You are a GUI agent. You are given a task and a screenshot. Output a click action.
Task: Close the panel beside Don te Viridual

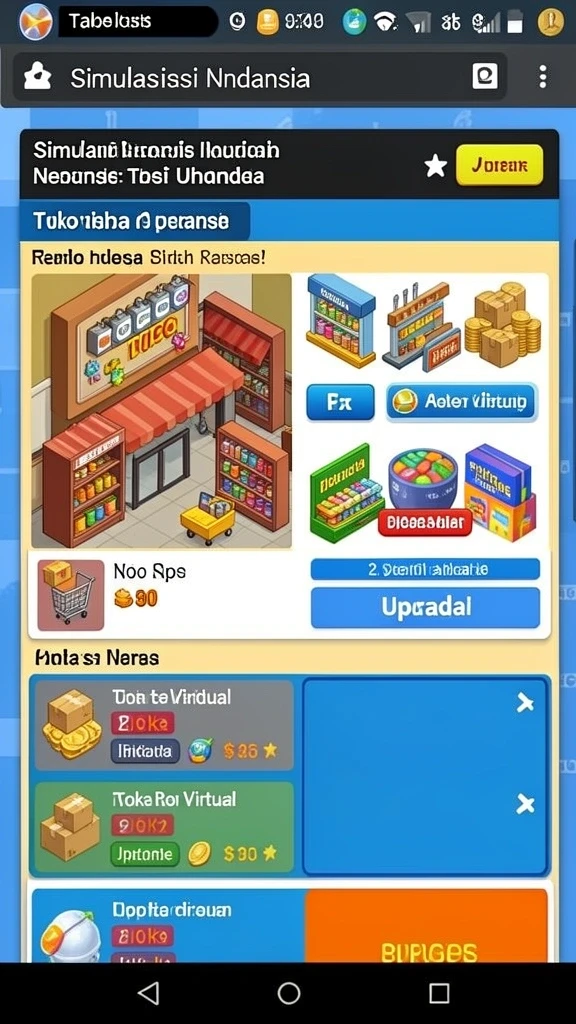click(525, 703)
